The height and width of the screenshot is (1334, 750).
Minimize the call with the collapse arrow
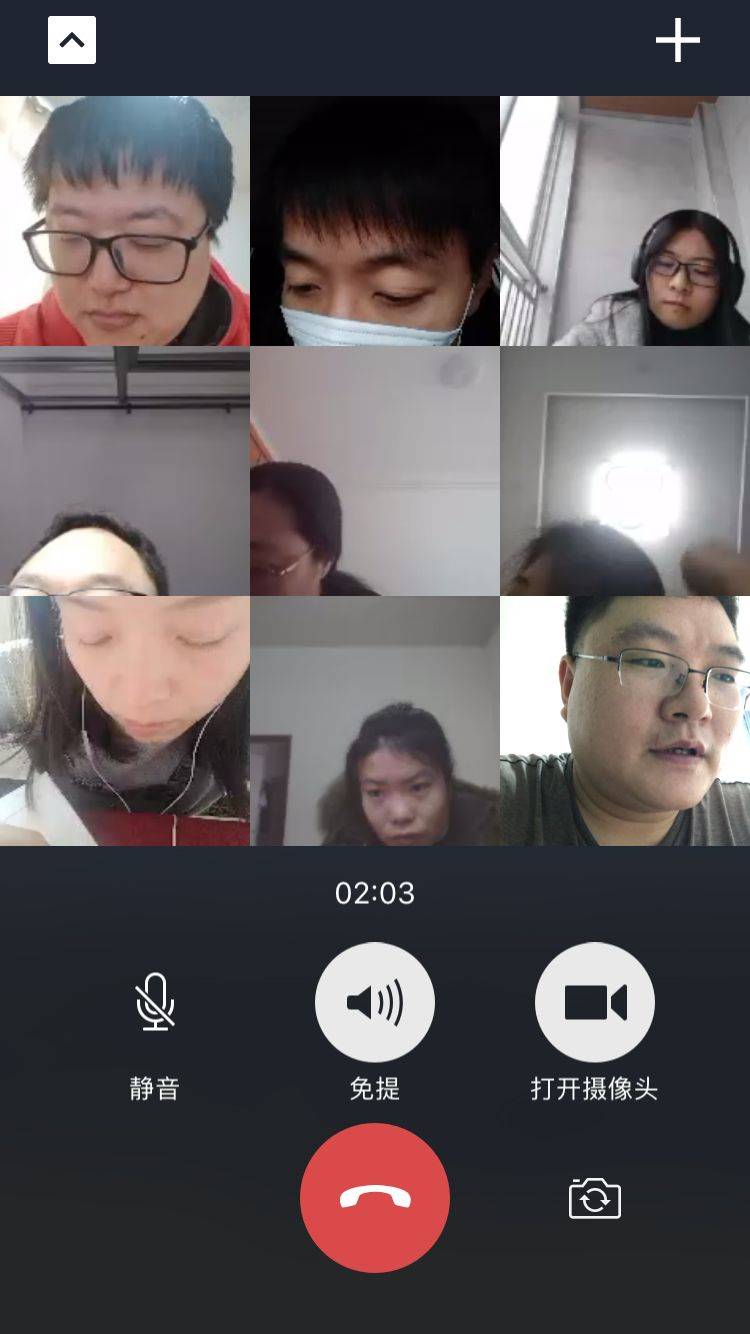(x=72, y=41)
